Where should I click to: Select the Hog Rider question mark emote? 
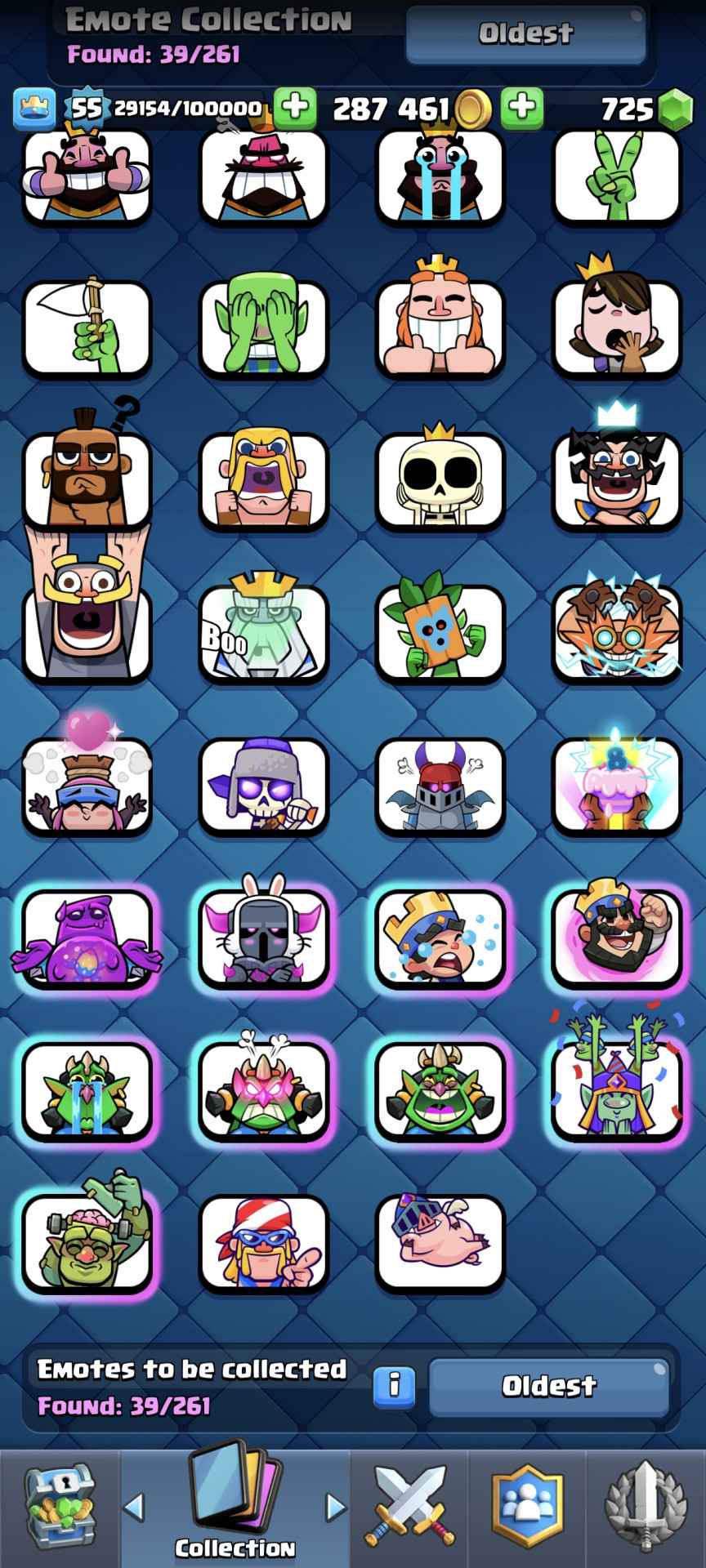(x=87, y=479)
